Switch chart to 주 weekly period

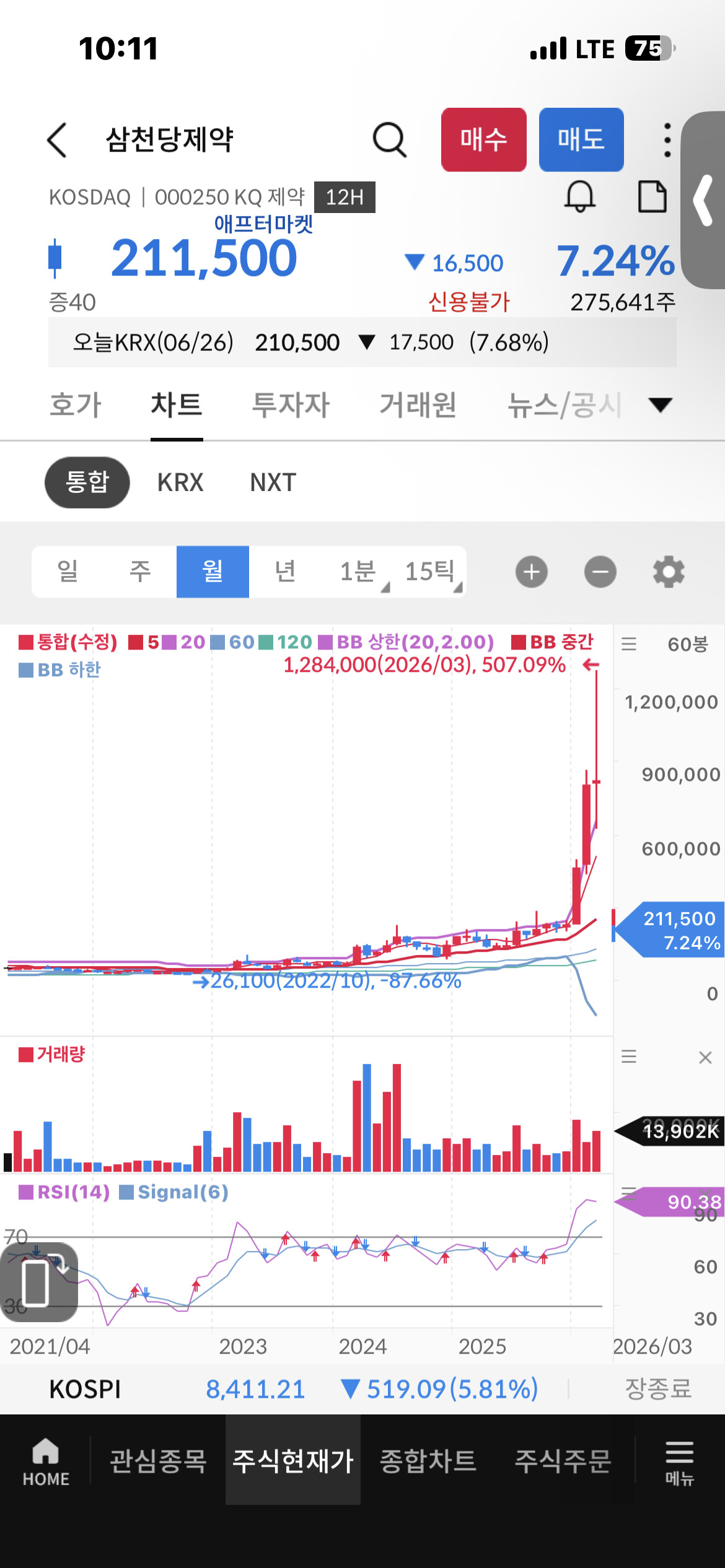(140, 572)
